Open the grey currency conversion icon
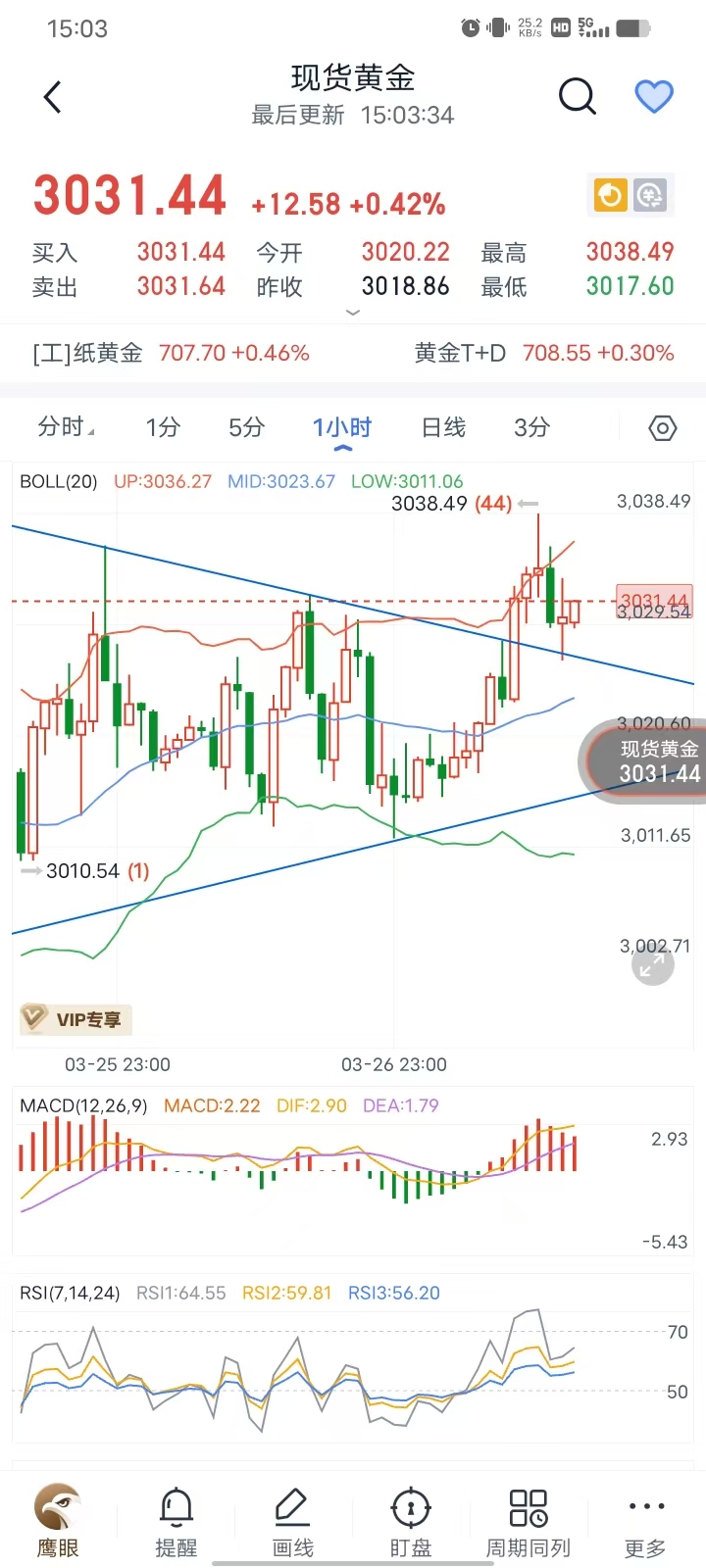The width and height of the screenshot is (706, 1568). (x=649, y=196)
